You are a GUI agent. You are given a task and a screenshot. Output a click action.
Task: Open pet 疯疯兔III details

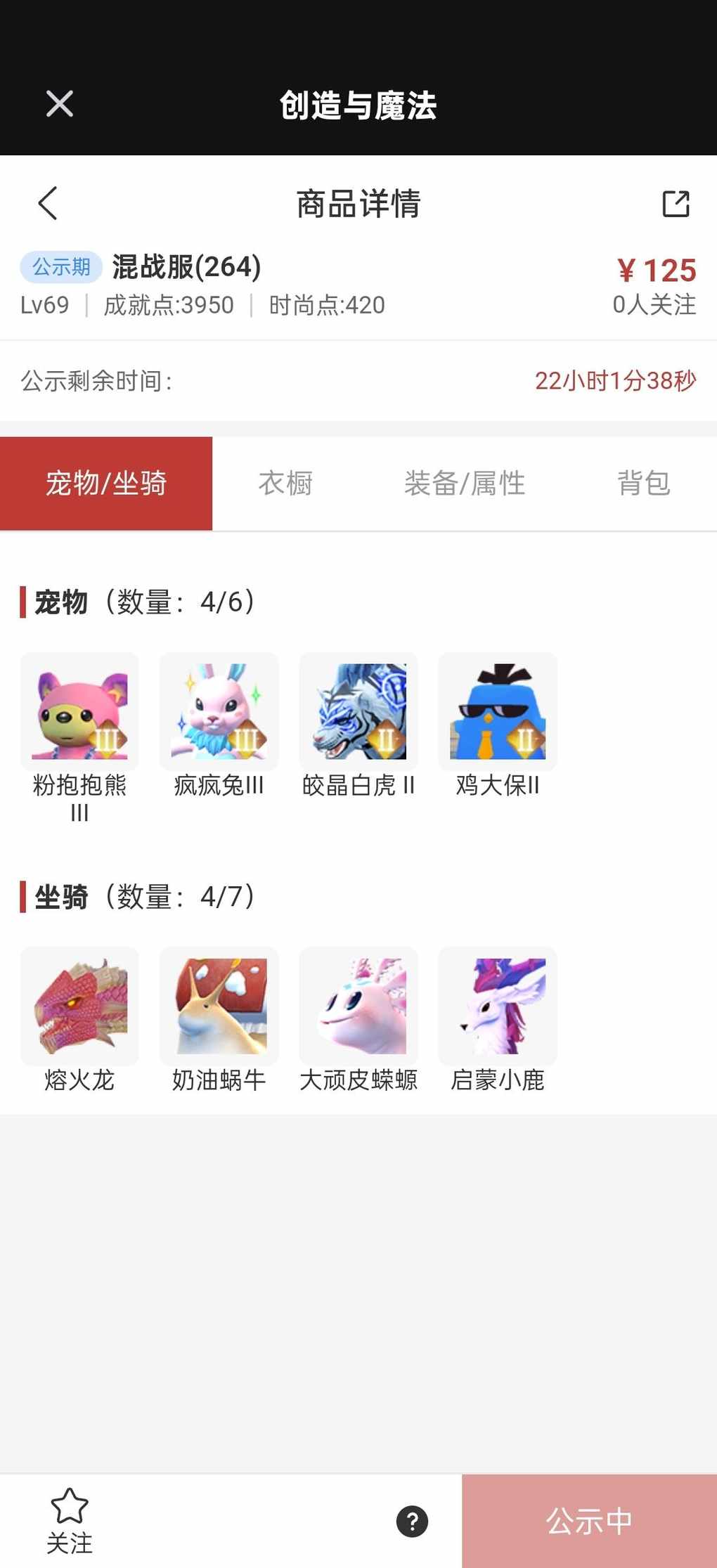pos(219,711)
